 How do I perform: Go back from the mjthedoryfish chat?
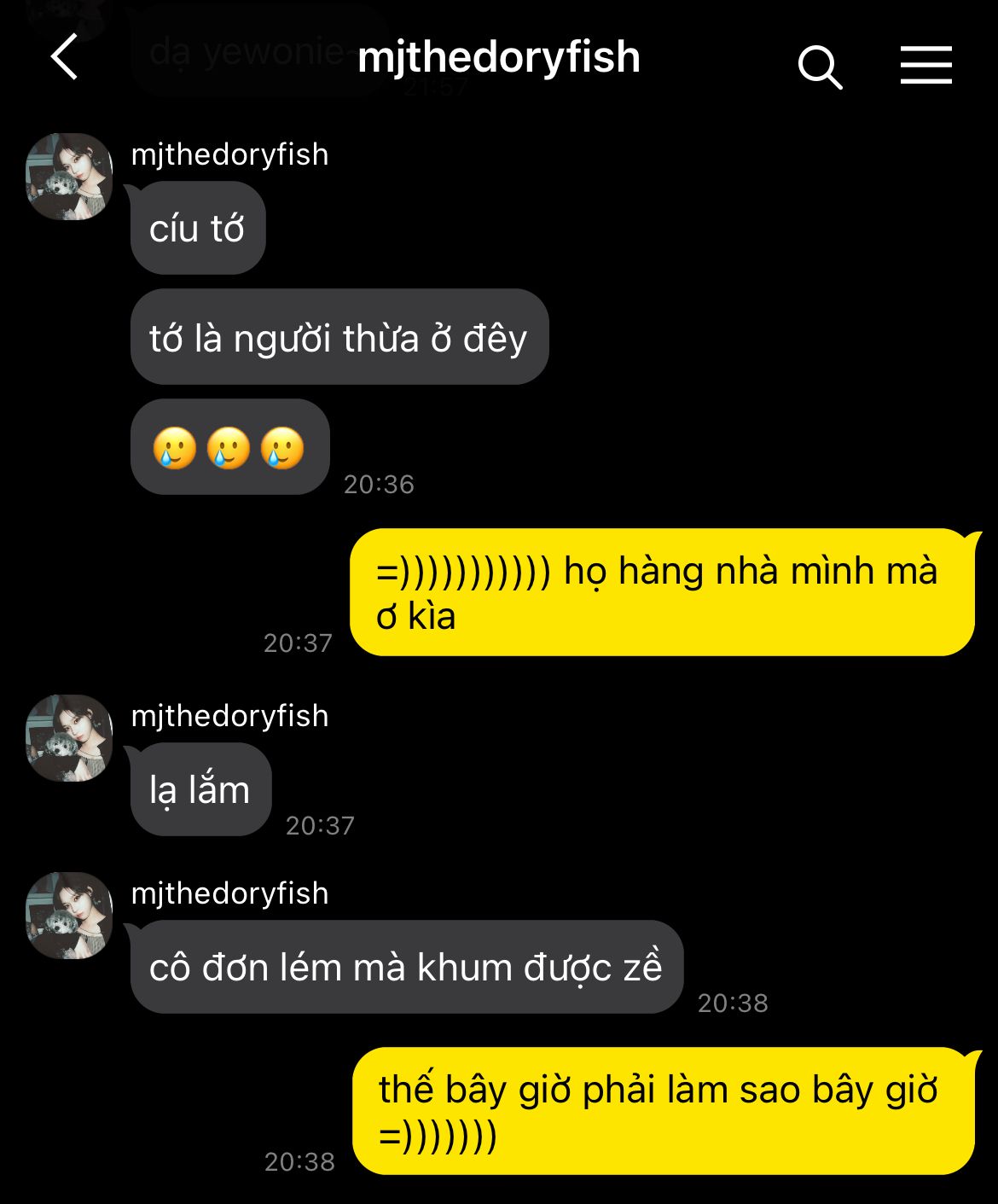click(65, 58)
